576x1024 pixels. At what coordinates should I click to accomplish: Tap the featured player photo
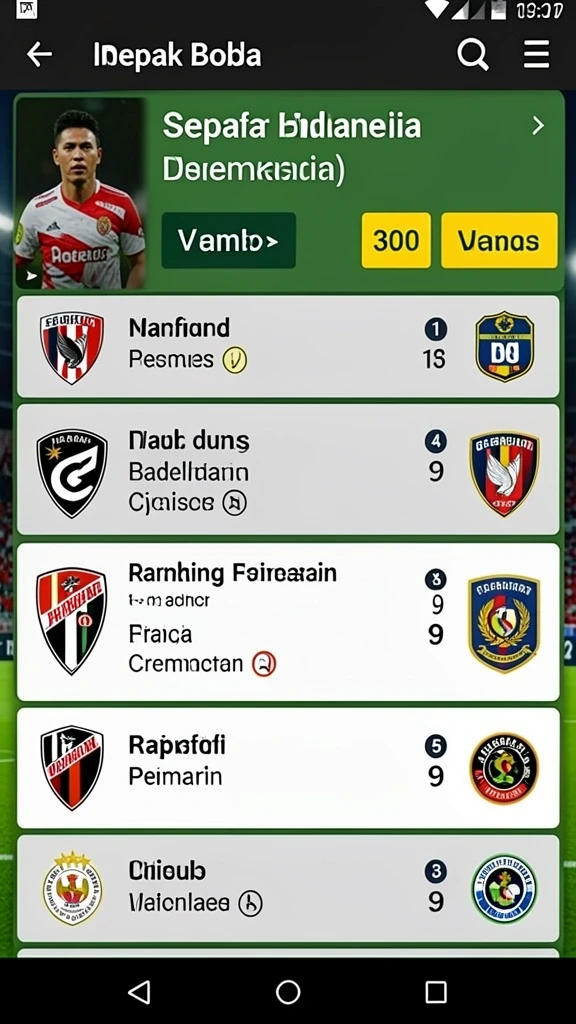pyautogui.click(x=80, y=193)
